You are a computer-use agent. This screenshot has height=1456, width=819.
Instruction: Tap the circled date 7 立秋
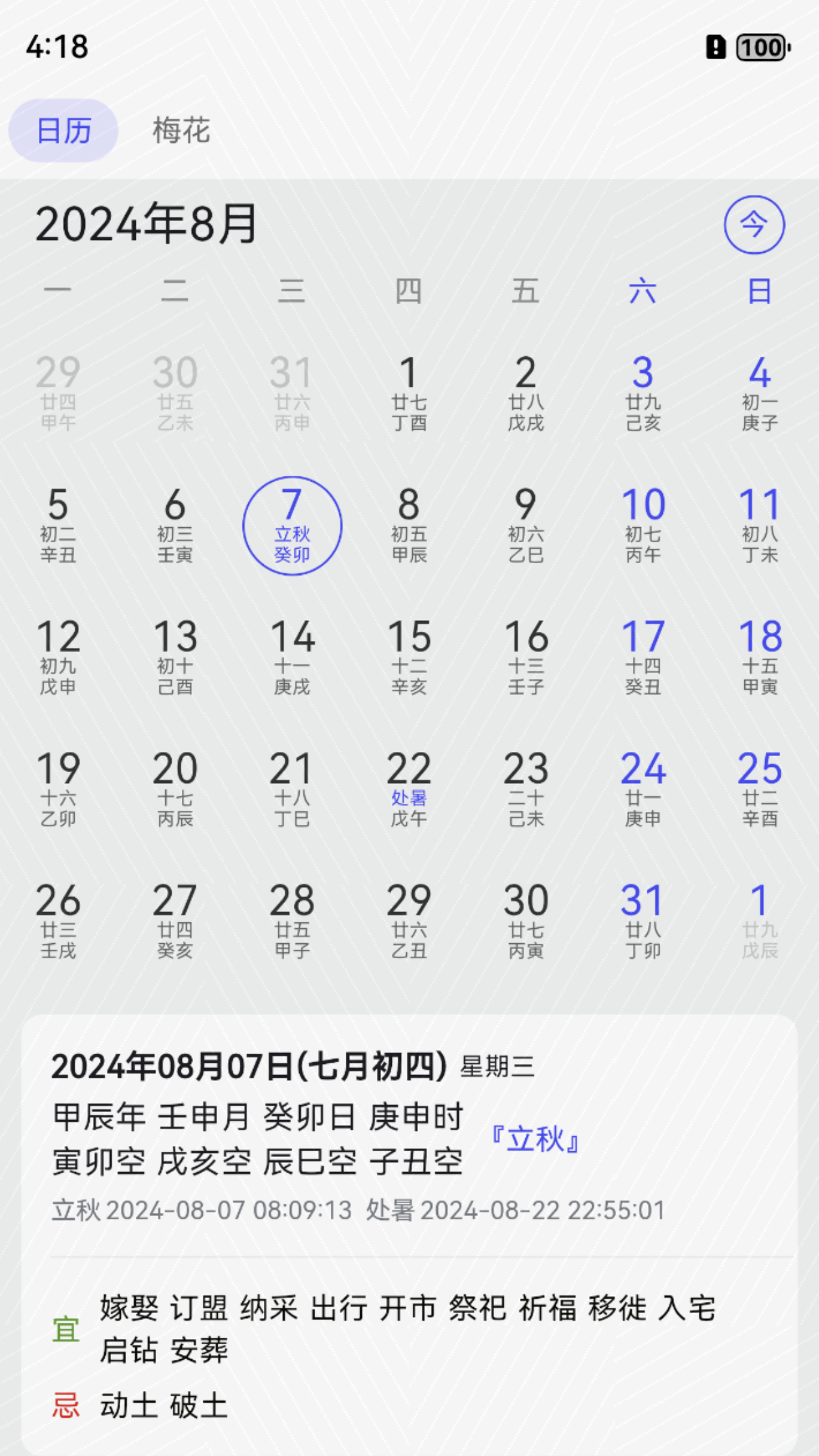[292, 526]
